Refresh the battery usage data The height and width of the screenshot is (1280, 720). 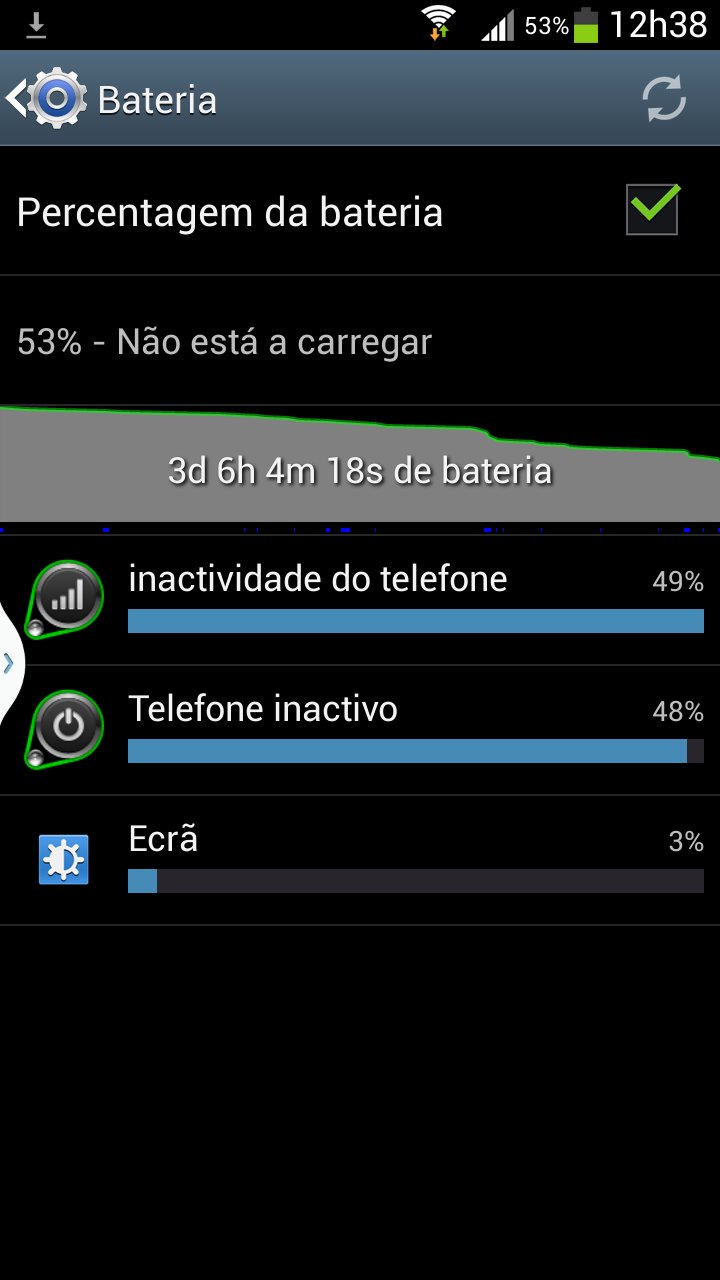664,99
